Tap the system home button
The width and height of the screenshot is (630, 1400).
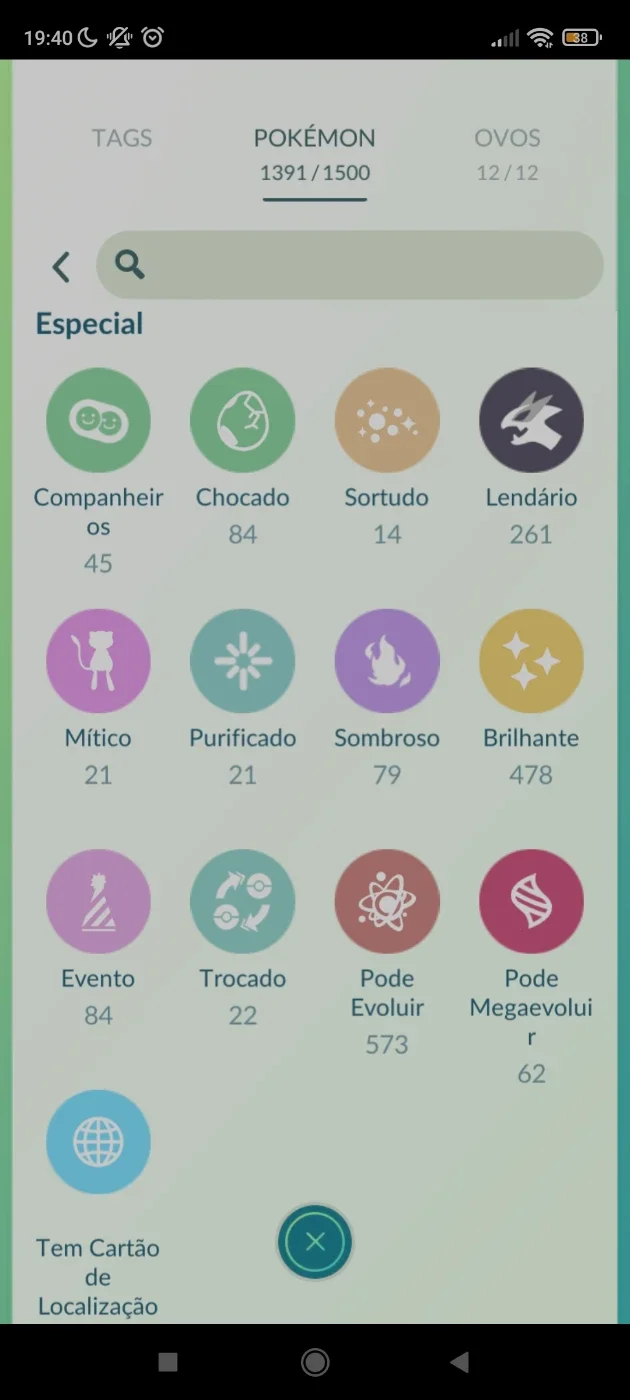pos(315,1361)
